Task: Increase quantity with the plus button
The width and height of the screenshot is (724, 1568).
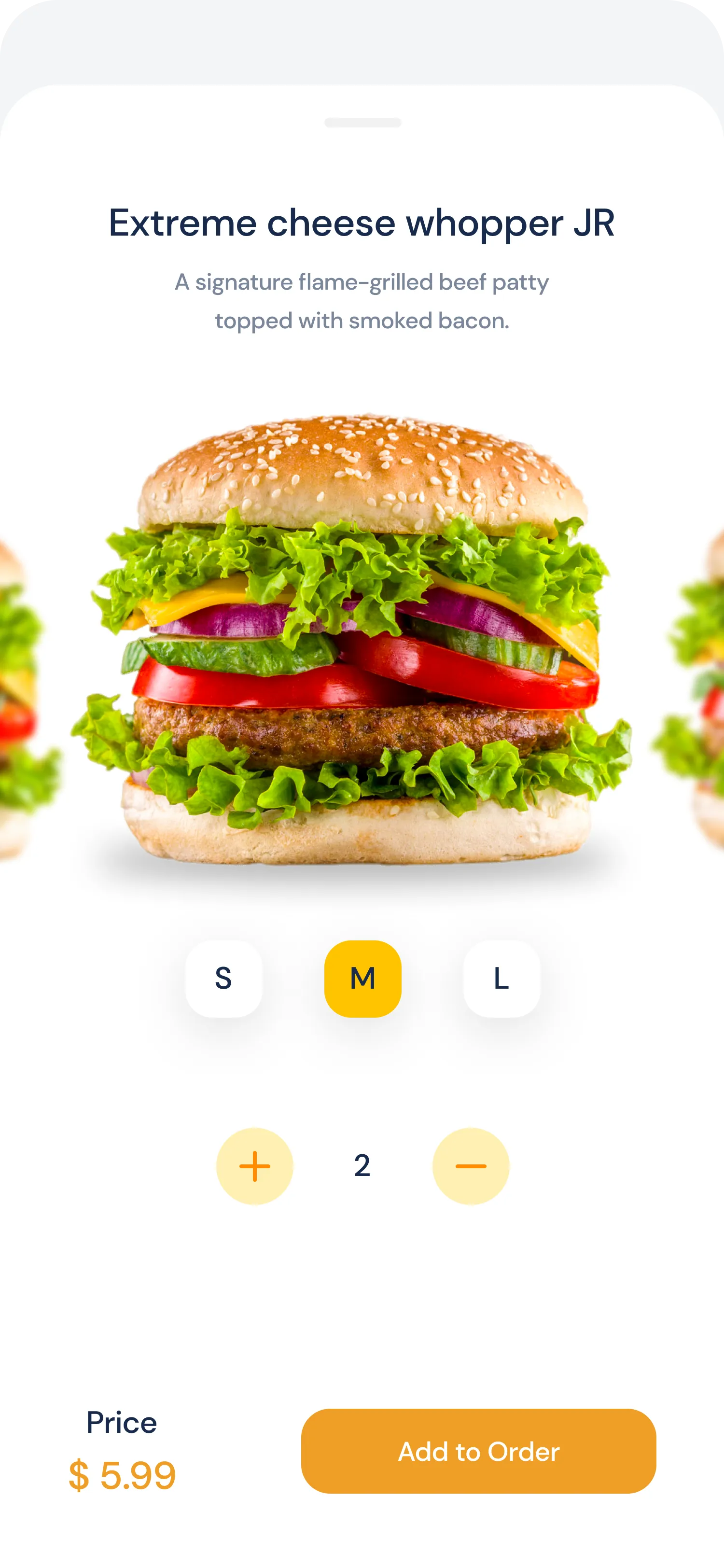Action: [x=255, y=1166]
